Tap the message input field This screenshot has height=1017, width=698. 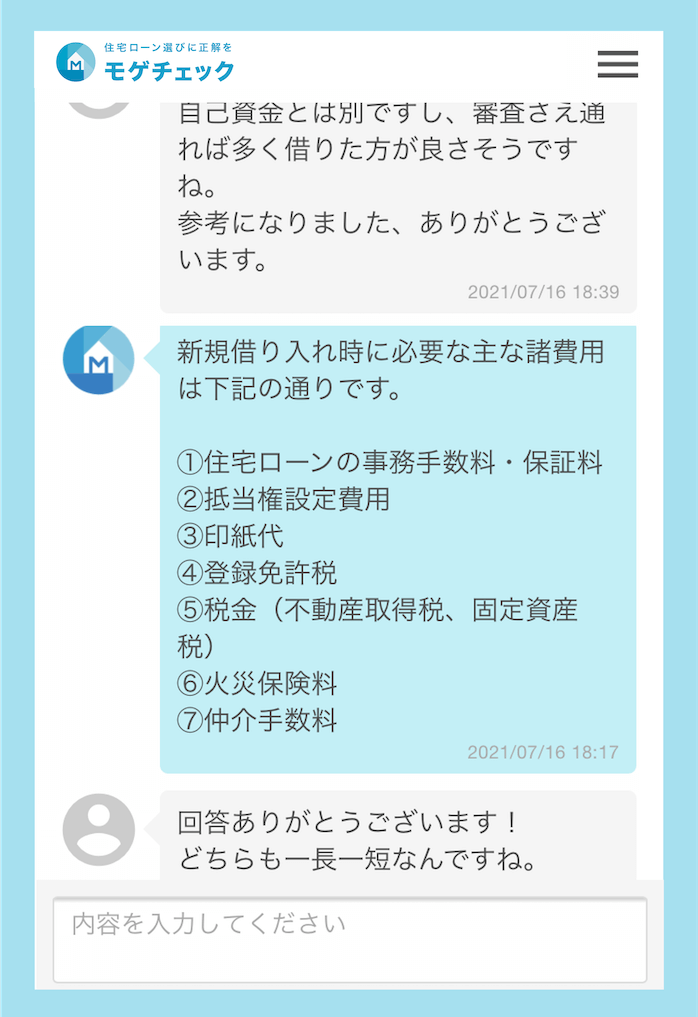coord(349,940)
